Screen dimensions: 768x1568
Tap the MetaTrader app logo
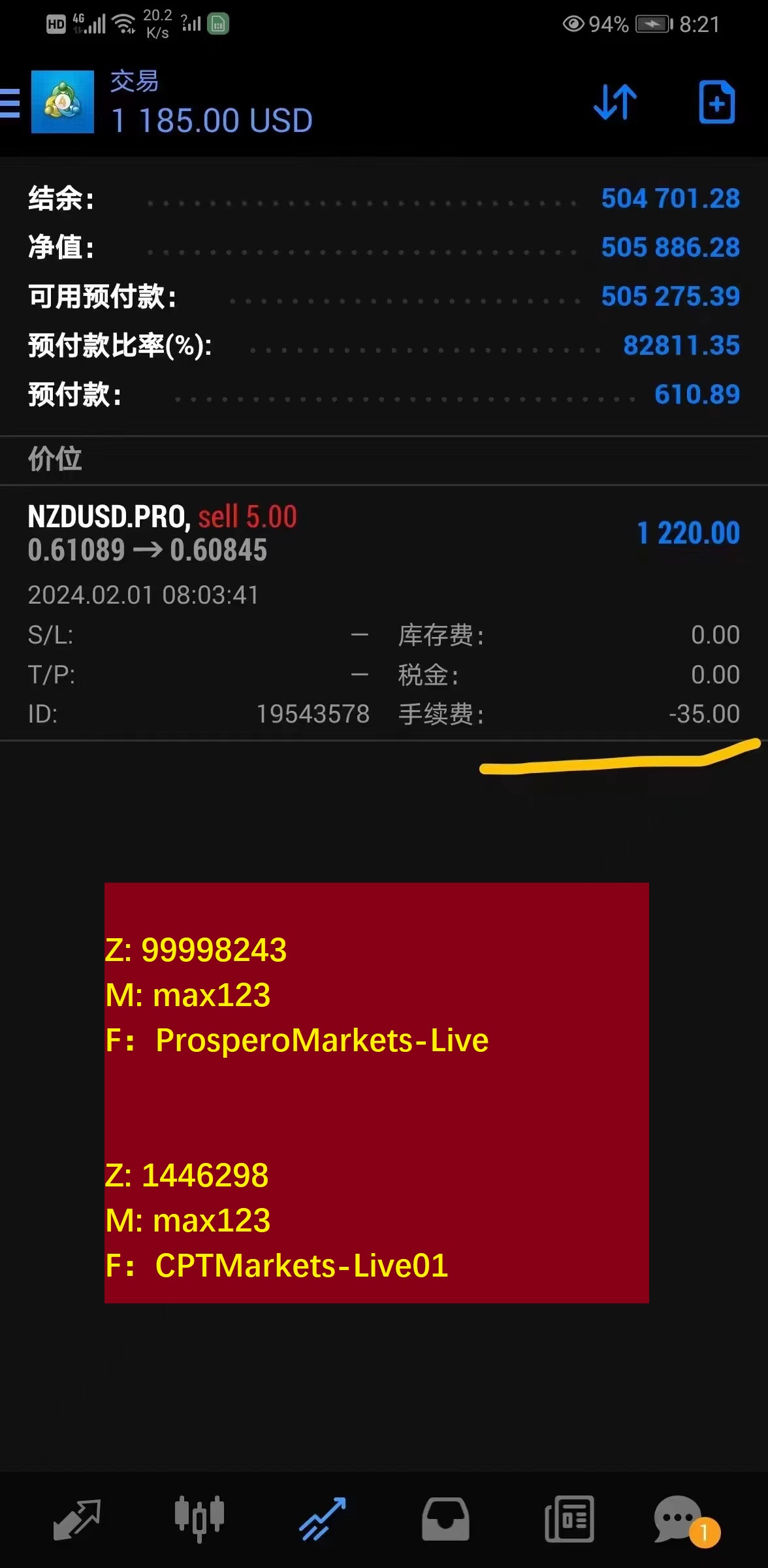click(x=61, y=103)
